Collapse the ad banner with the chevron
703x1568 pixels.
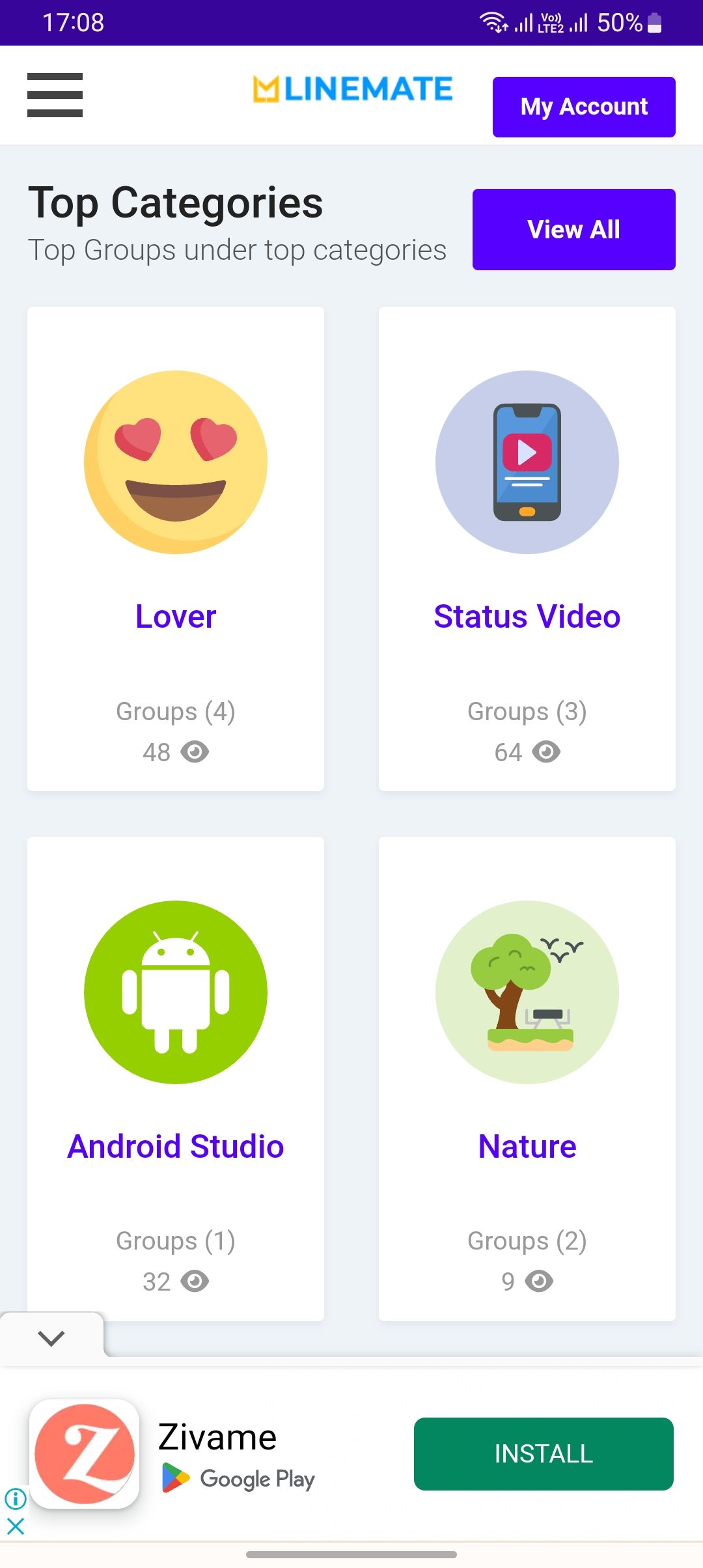click(x=51, y=1337)
